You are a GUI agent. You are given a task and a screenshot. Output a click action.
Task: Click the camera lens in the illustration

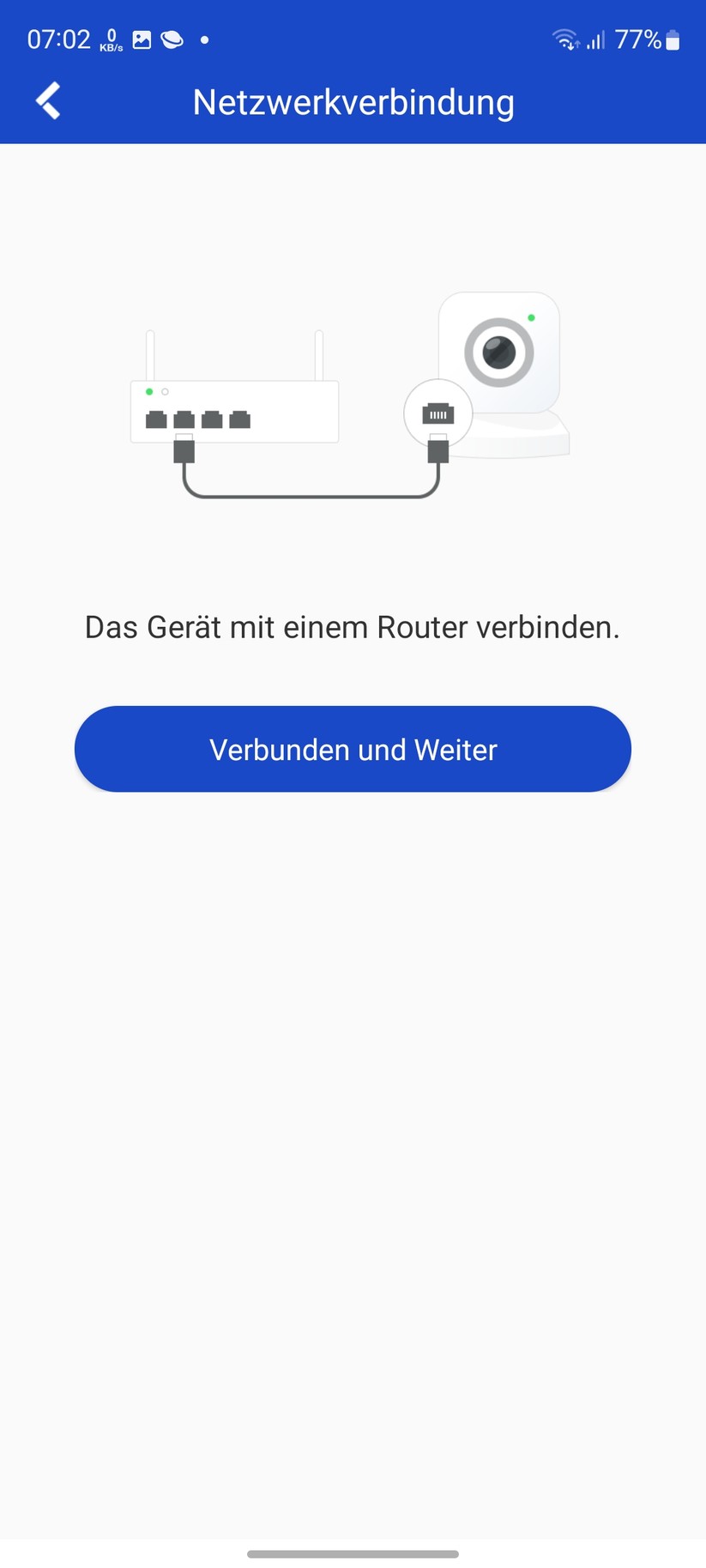(498, 352)
